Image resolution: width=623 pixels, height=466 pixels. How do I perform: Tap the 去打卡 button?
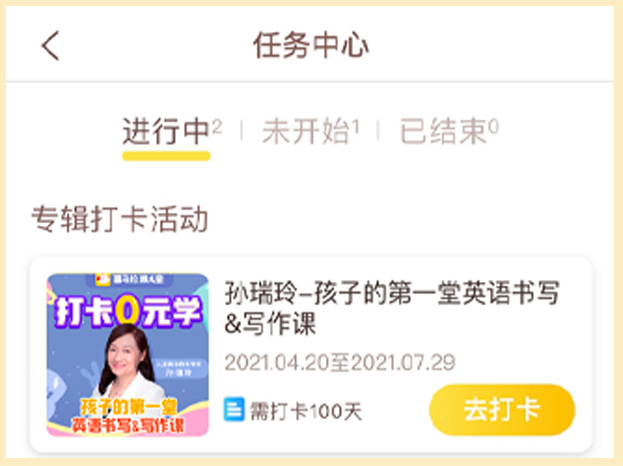point(501,410)
